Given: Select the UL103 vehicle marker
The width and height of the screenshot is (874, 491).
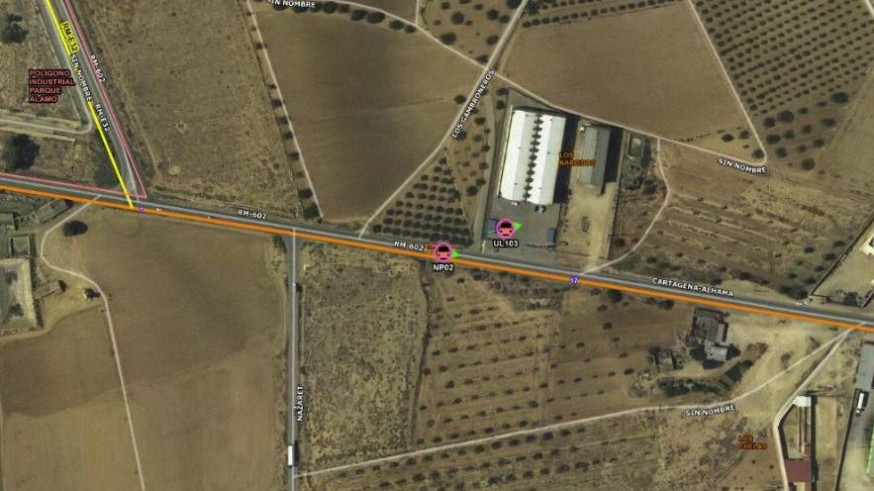Looking at the screenshot, I should [x=505, y=228].
